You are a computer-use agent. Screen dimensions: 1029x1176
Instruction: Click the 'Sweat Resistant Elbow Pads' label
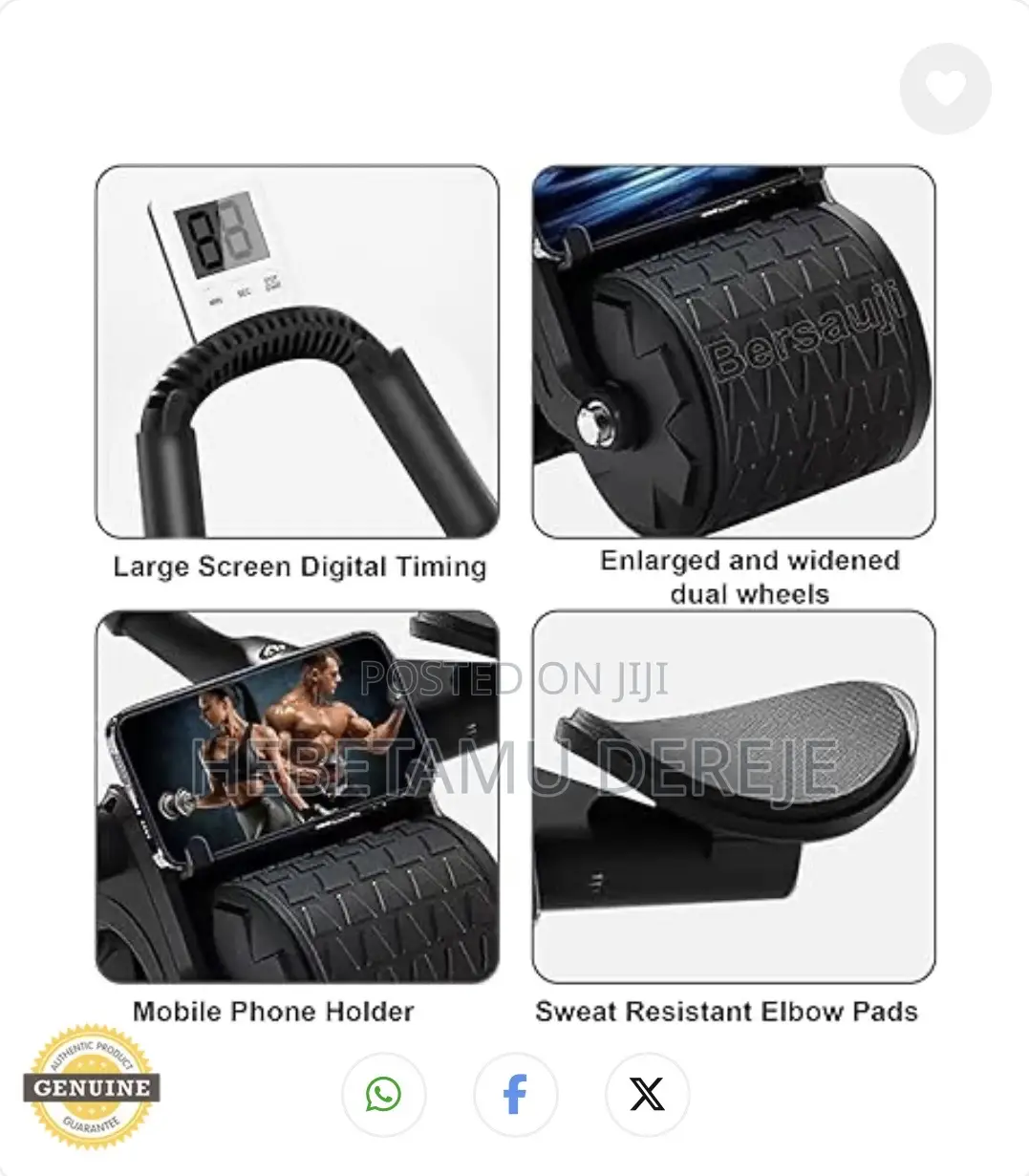pyautogui.click(x=726, y=1012)
